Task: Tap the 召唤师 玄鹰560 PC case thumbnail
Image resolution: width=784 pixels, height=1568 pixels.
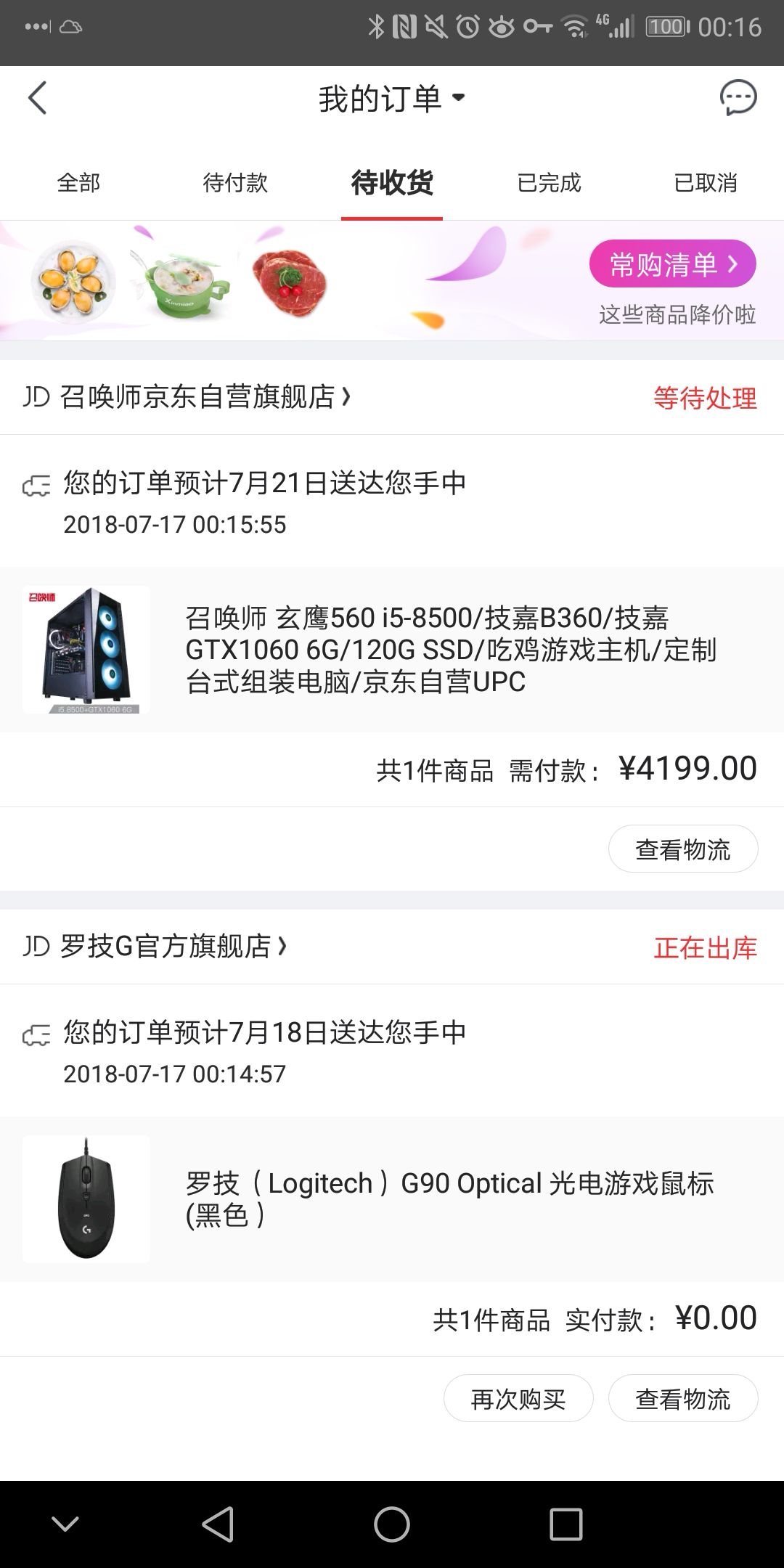Action: point(85,648)
